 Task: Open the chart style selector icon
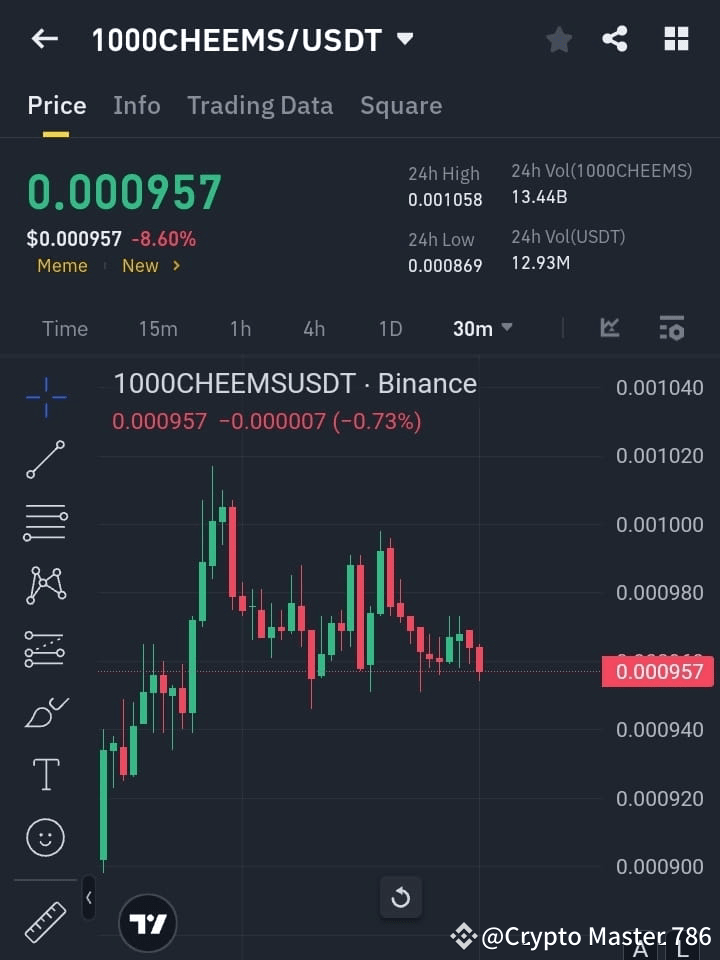(x=609, y=328)
